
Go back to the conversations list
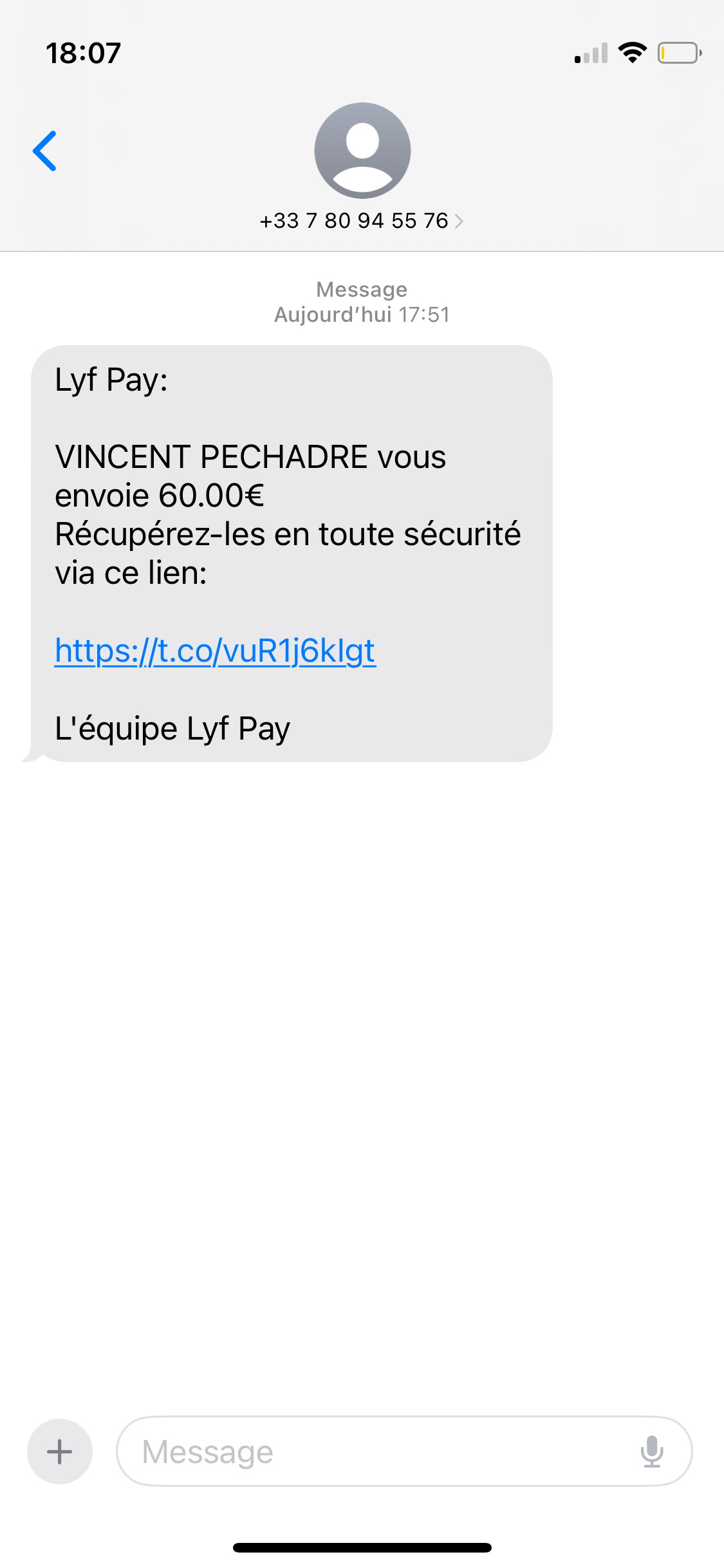point(45,151)
